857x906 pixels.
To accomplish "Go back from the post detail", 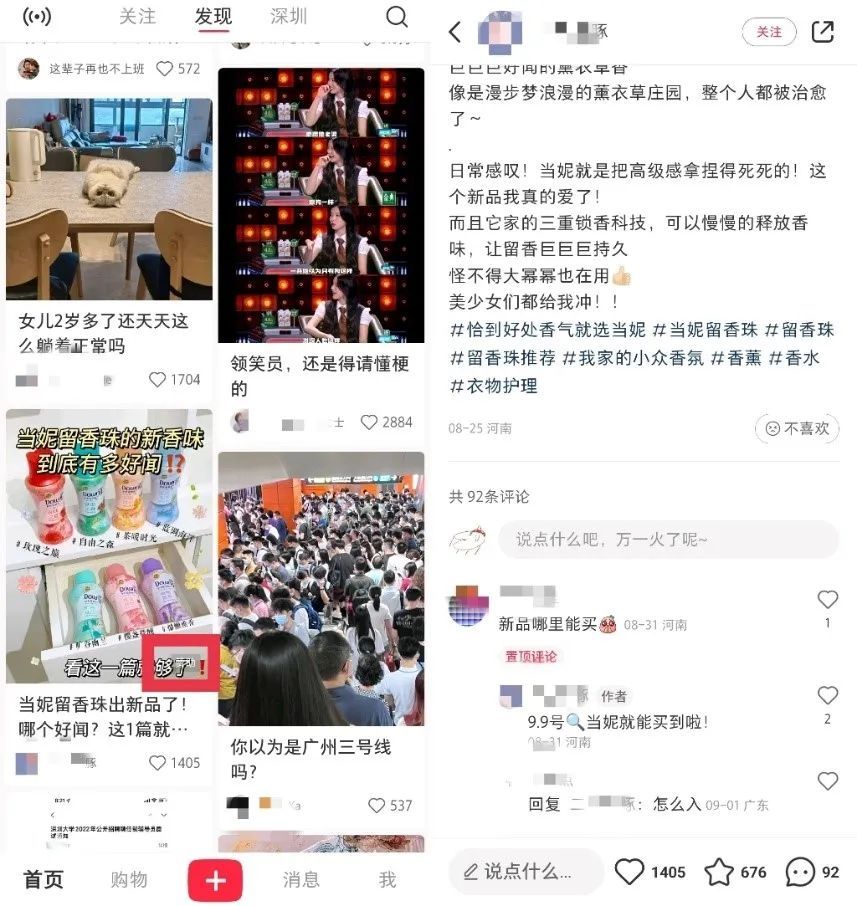I will tap(455, 32).
